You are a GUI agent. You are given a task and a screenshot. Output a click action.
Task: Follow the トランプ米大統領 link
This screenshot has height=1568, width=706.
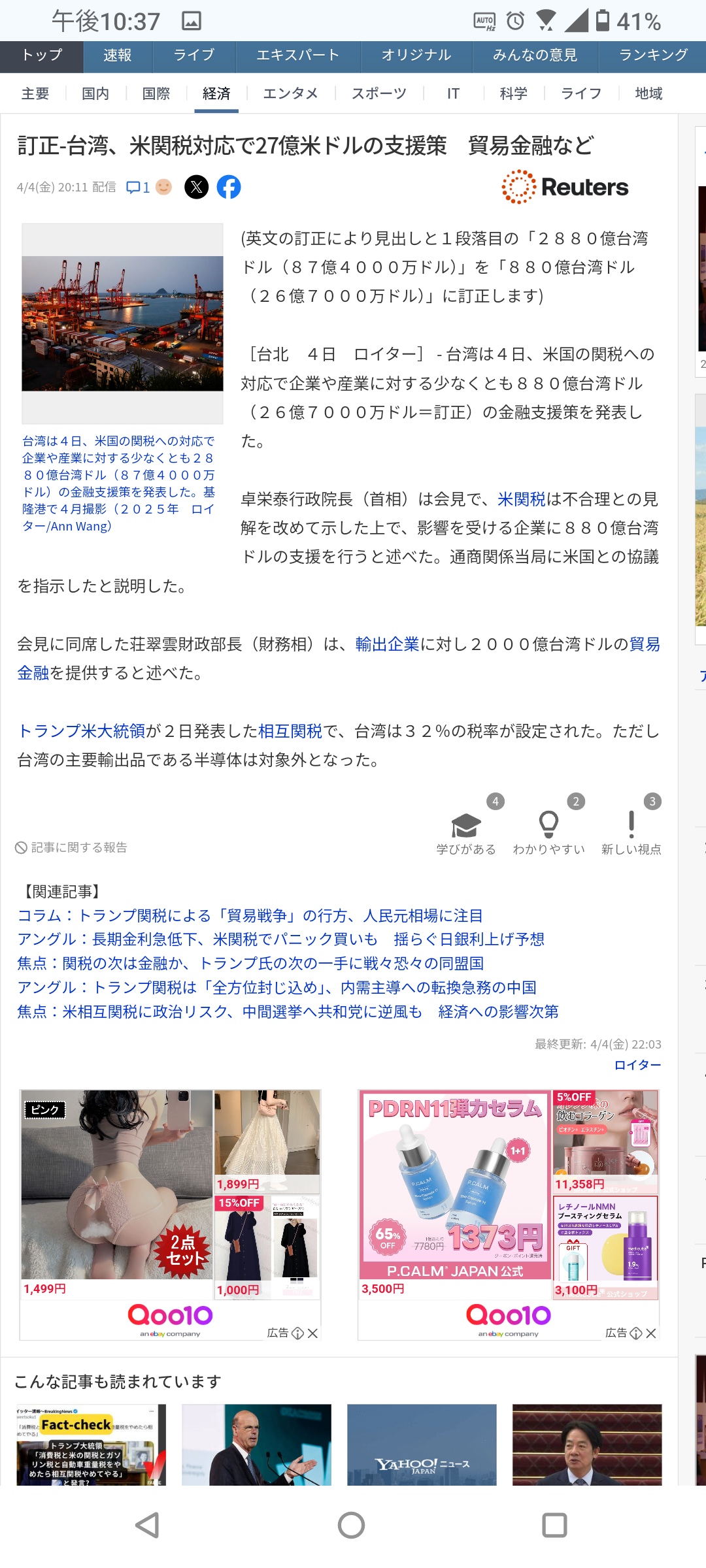pos(82,731)
